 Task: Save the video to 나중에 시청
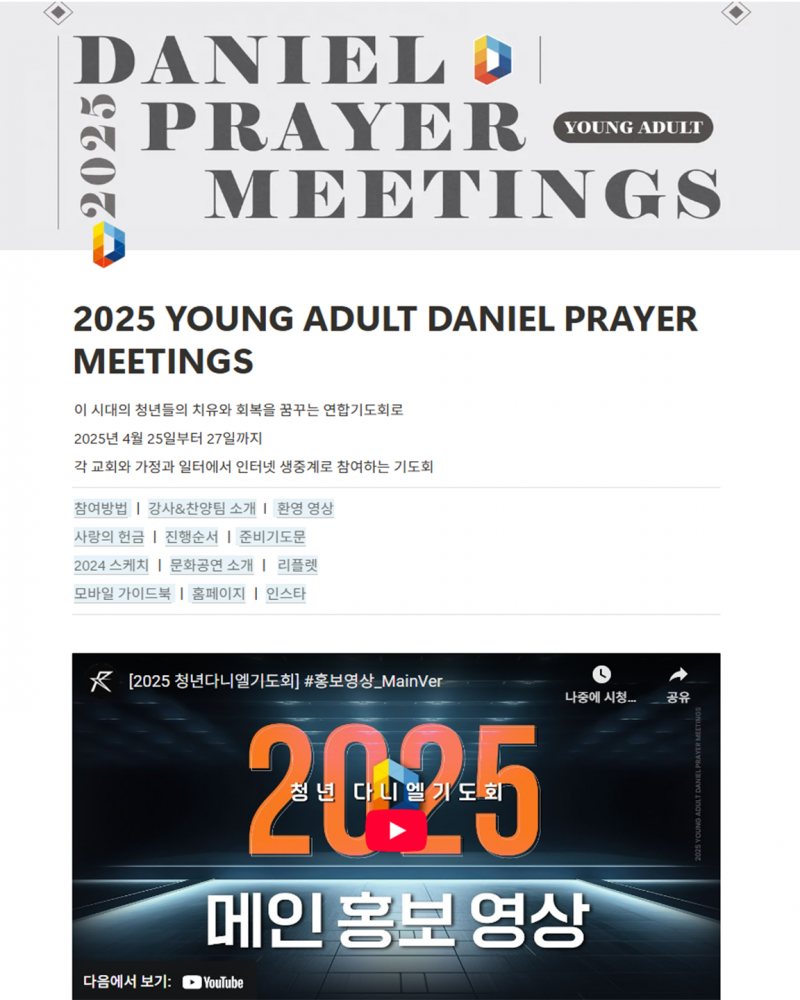(x=600, y=684)
